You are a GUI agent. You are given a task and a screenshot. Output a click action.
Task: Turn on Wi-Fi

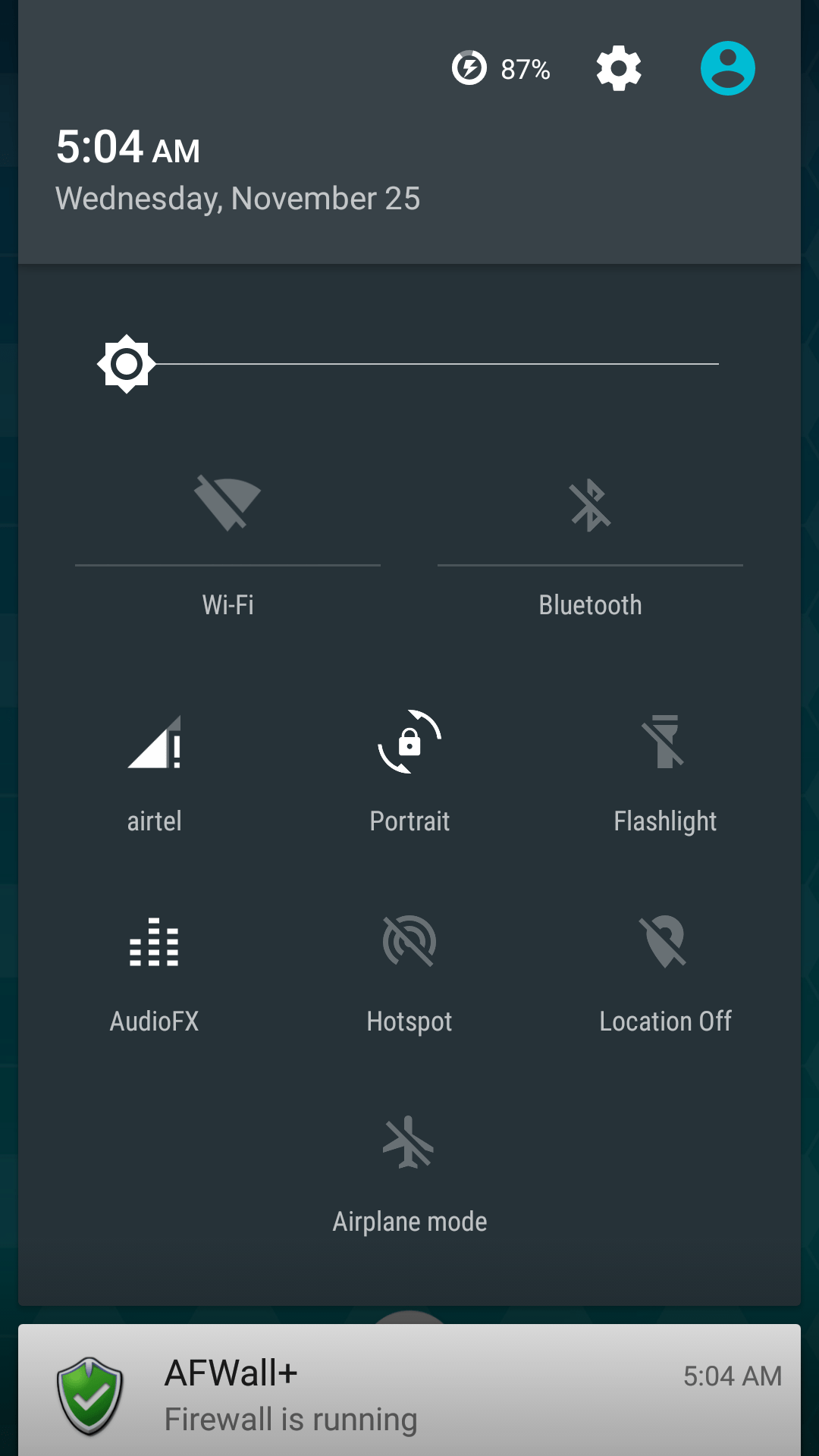coord(227,504)
